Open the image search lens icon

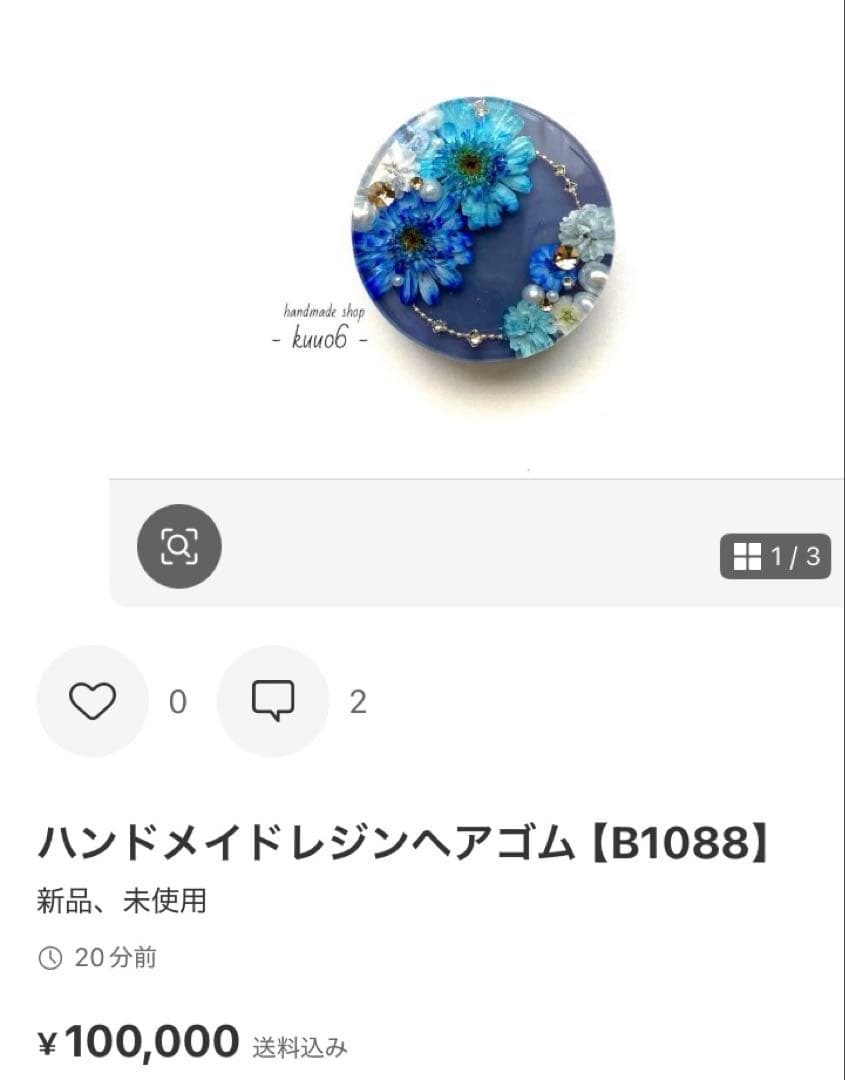pyautogui.click(x=179, y=546)
